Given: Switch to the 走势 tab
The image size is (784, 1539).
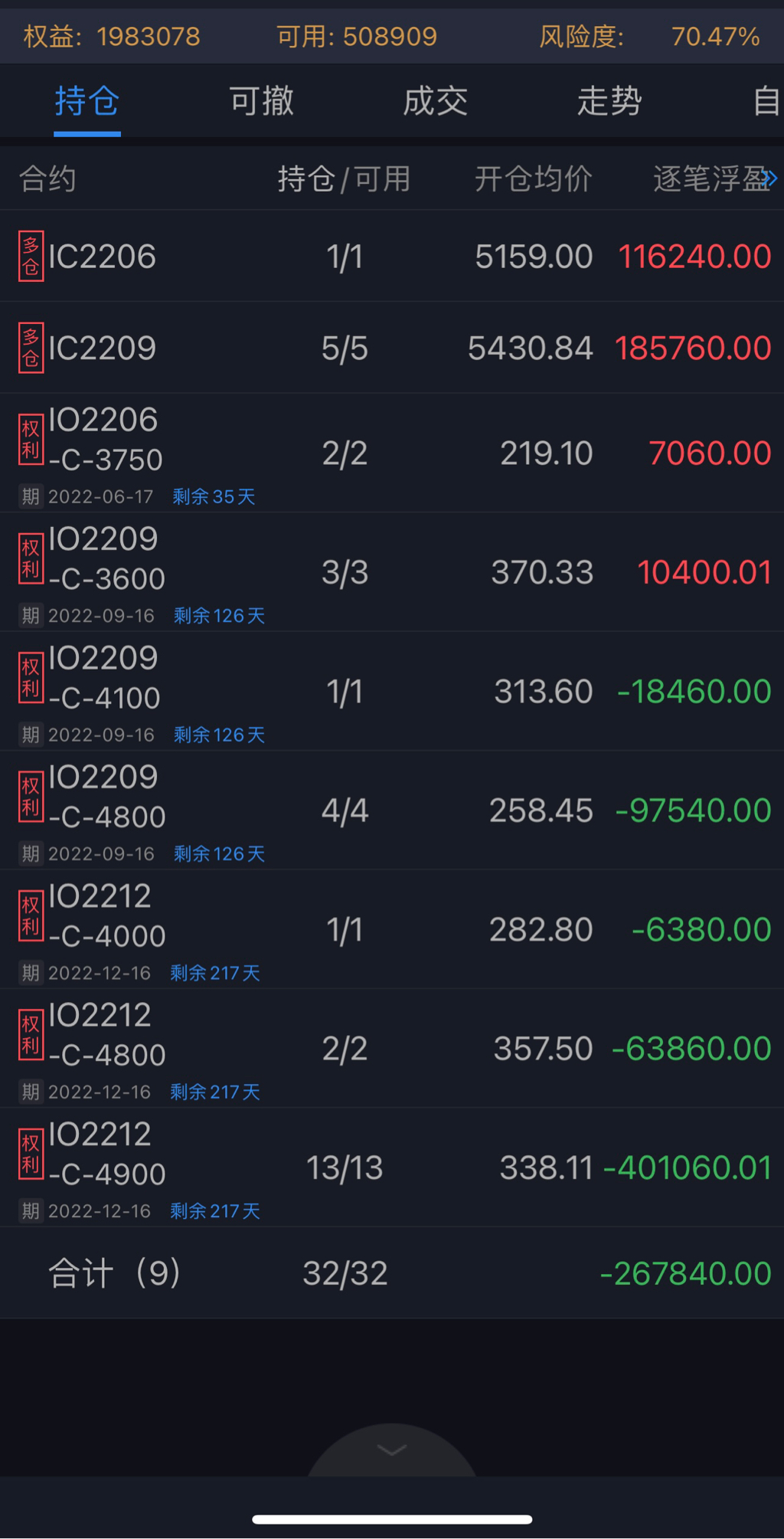Looking at the screenshot, I should (609, 101).
